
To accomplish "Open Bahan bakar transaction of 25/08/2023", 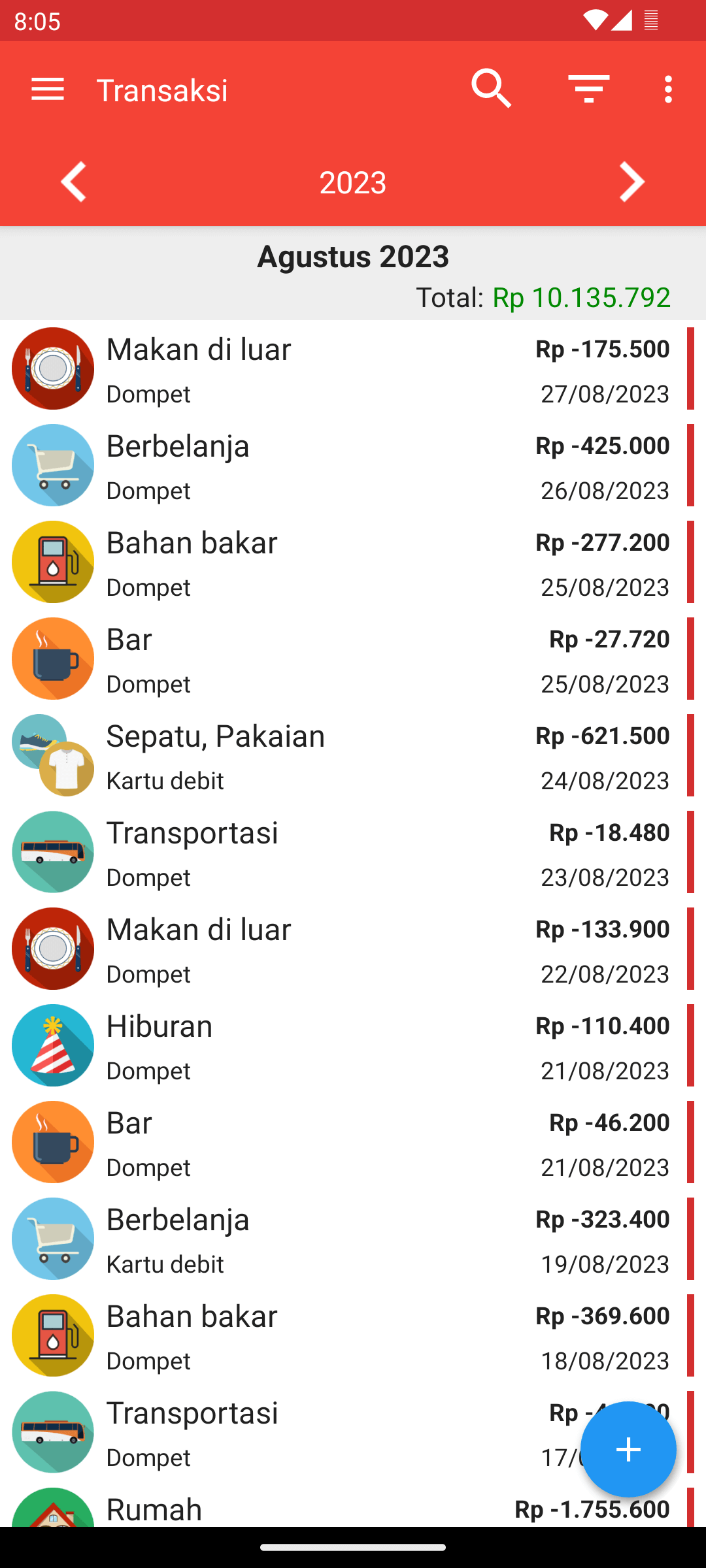I will [x=353, y=563].
